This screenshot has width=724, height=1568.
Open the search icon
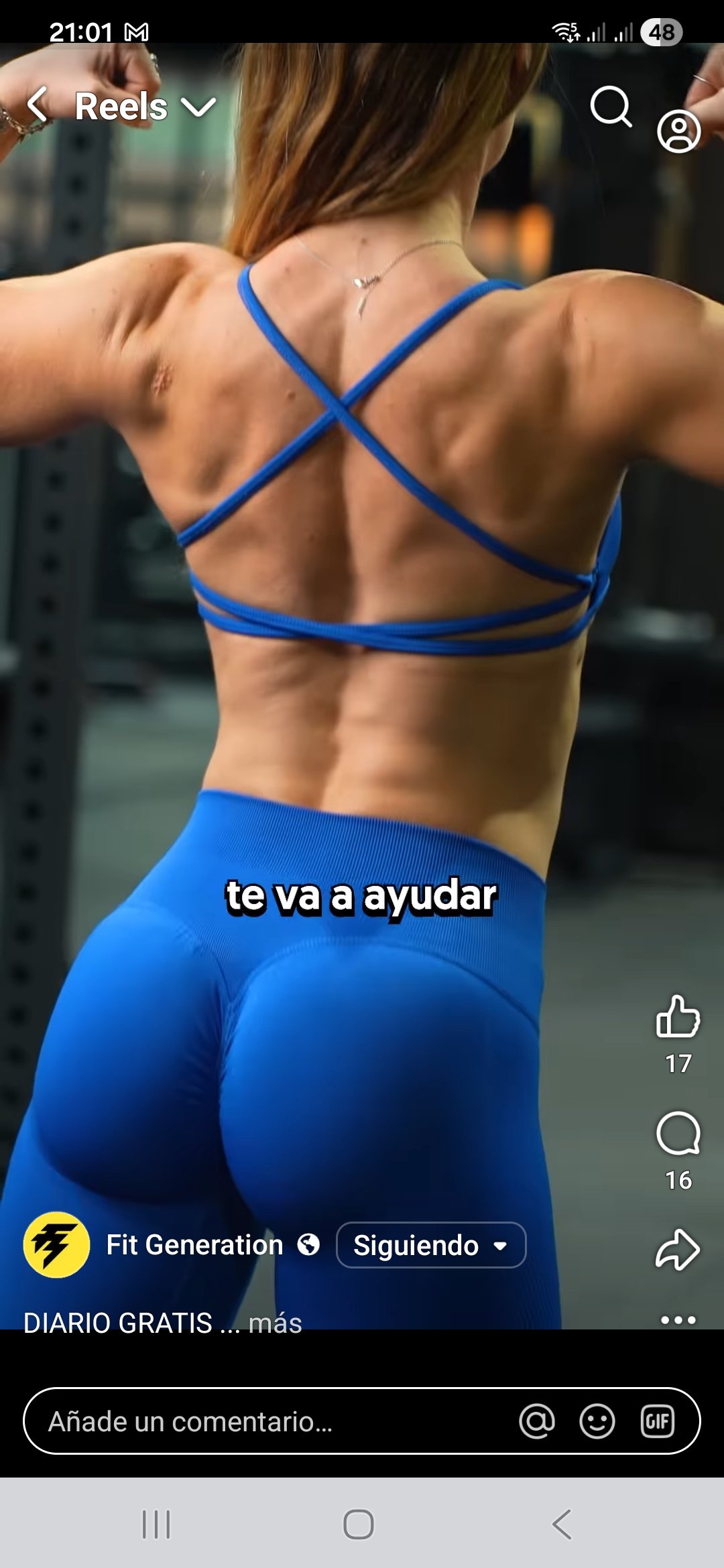tap(611, 106)
